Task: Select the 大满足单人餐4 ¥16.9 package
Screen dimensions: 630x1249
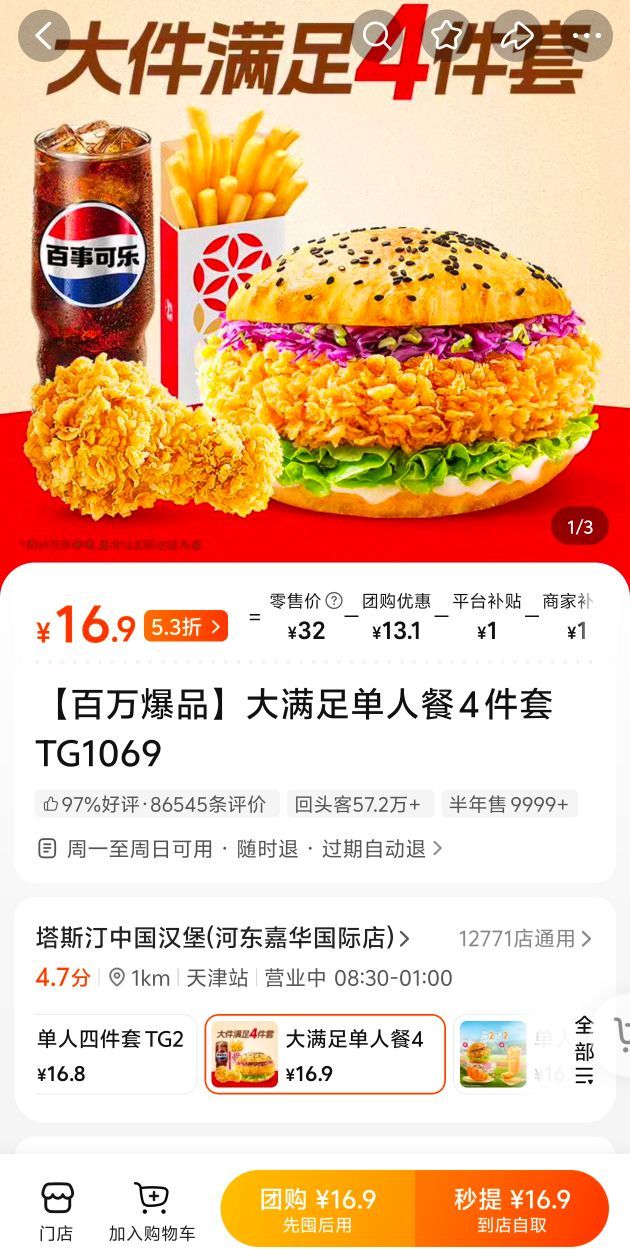Action: (325, 1055)
